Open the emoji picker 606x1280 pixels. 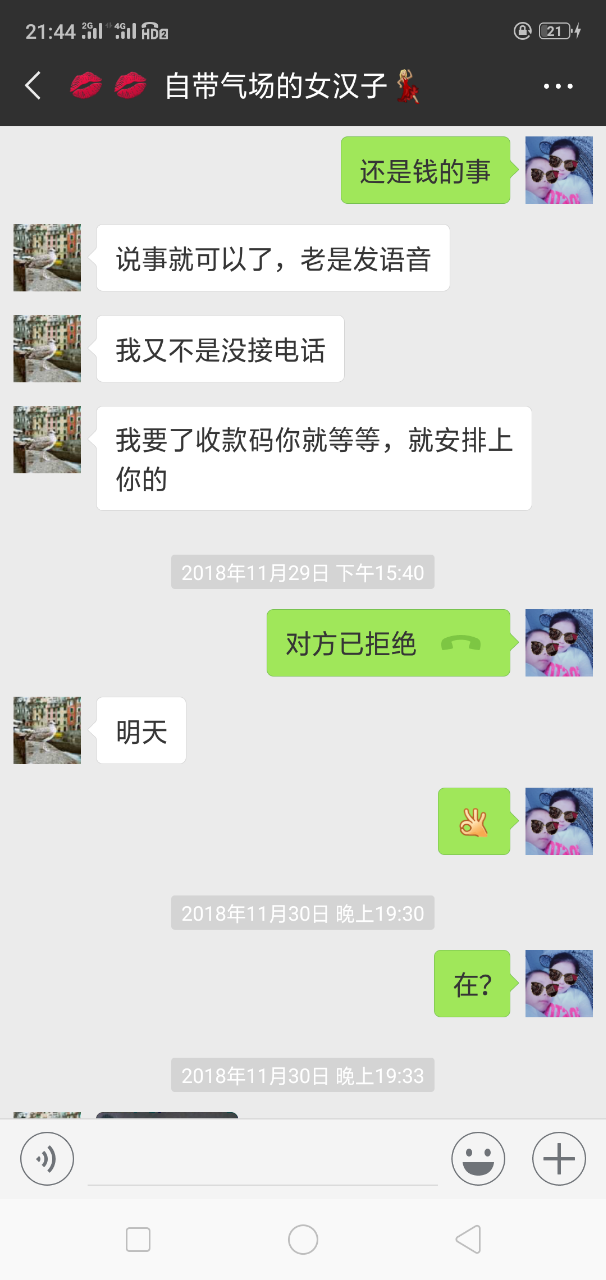pyautogui.click(x=478, y=1159)
